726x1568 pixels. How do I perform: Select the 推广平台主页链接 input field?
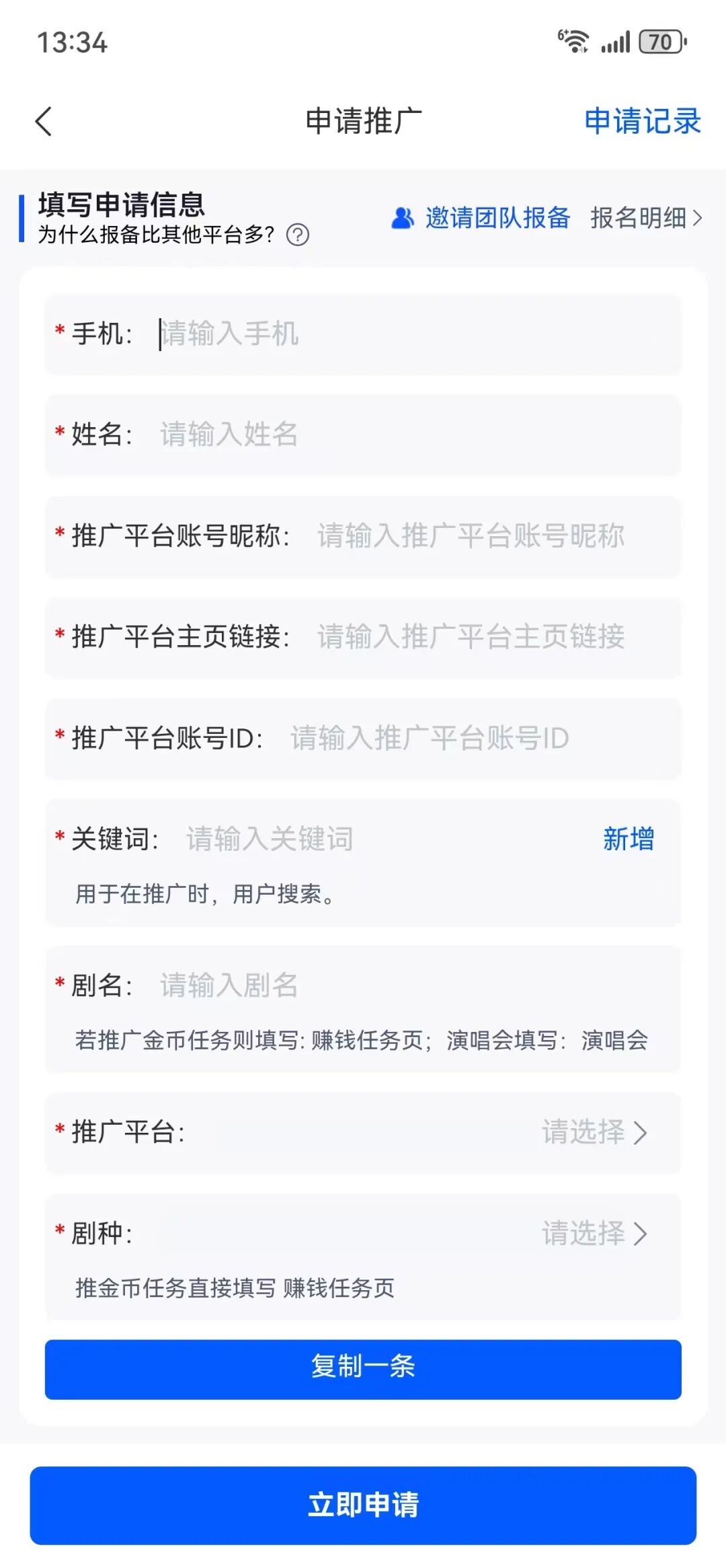click(x=484, y=637)
